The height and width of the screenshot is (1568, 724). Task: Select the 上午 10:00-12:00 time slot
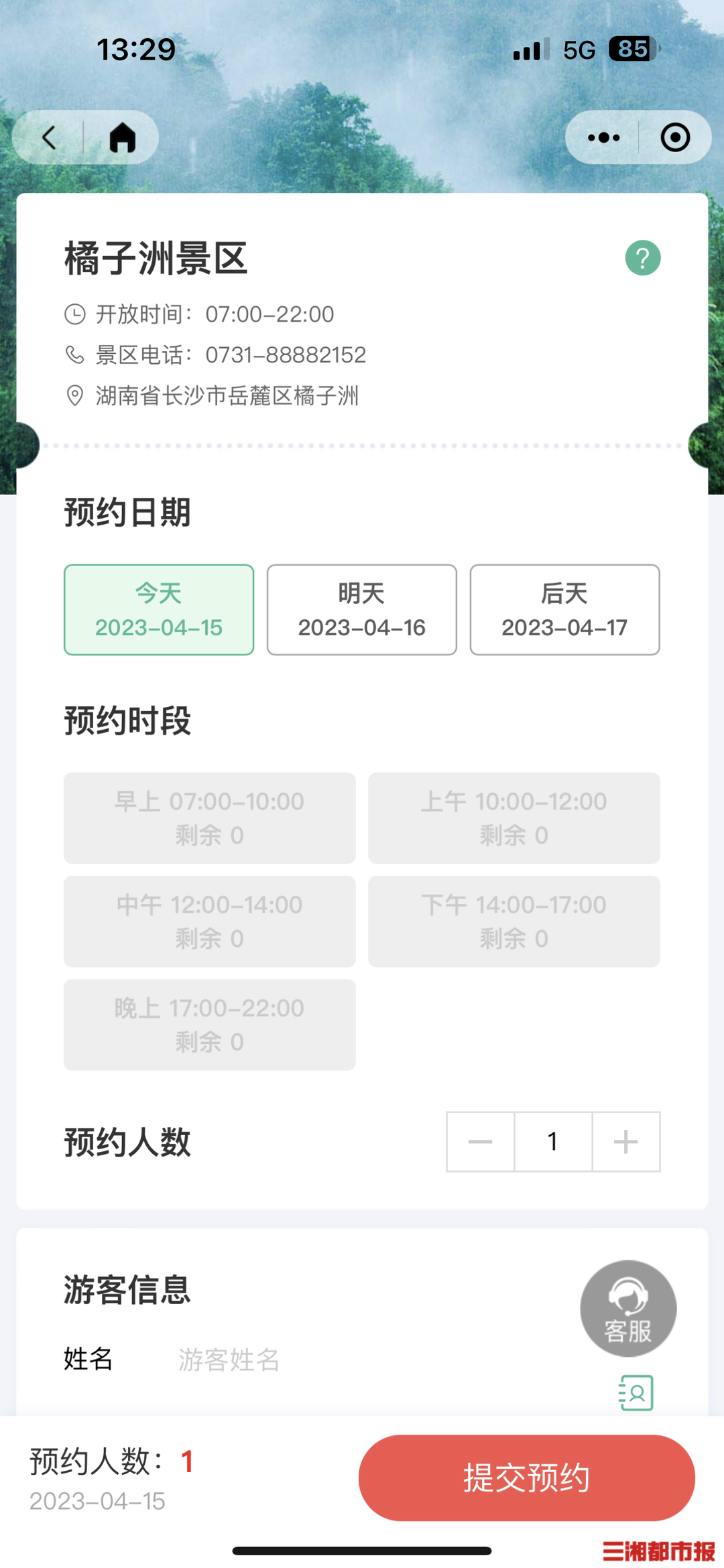pos(514,818)
